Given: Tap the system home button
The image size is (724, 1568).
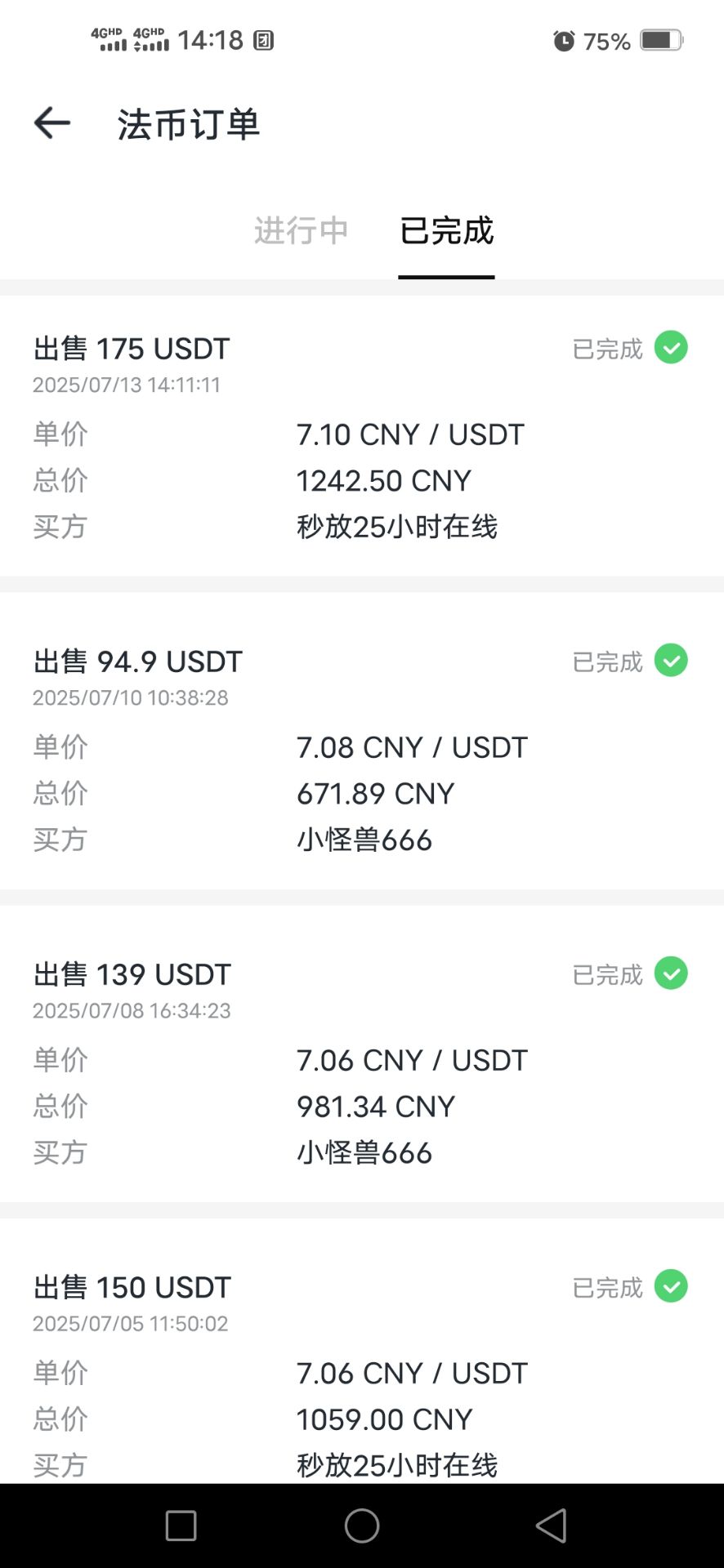Looking at the screenshot, I should (362, 1526).
